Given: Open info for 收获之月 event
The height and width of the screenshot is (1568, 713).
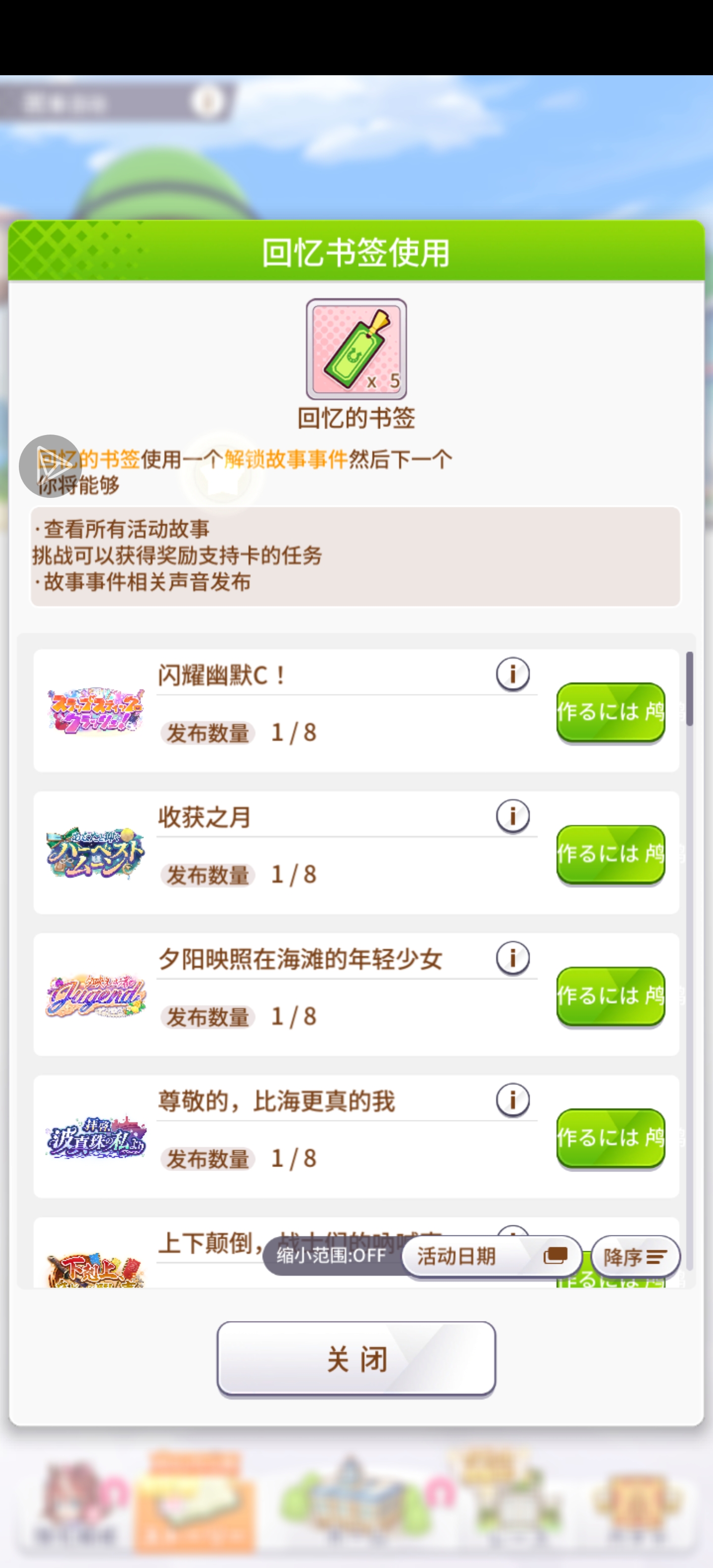Looking at the screenshot, I should pos(512,816).
